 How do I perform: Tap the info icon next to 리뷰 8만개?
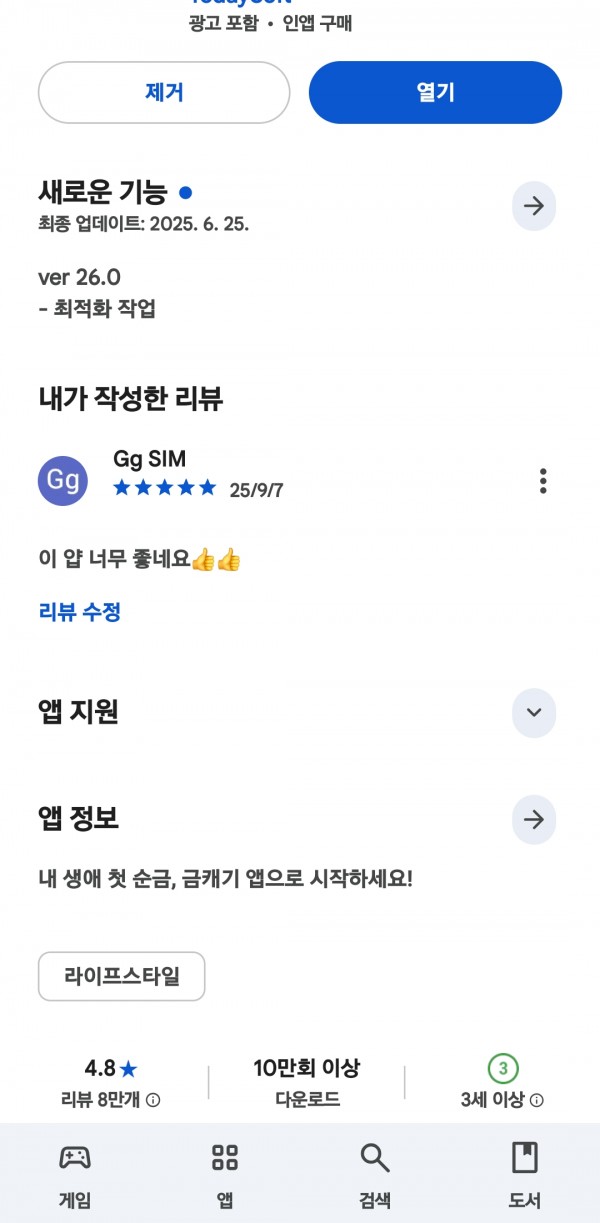pyautogui.click(x=153, y=1100)
